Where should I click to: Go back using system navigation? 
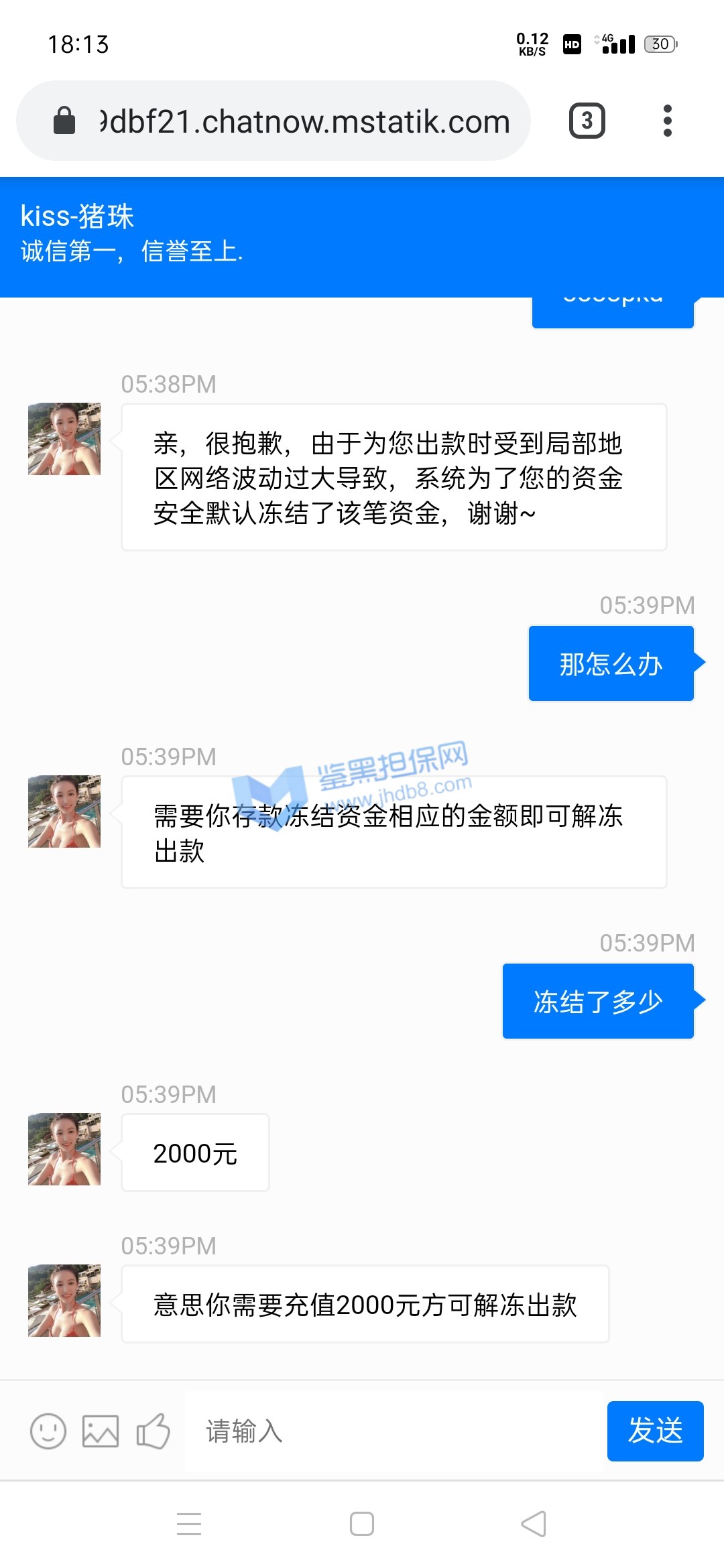pyautogui.click(x=534, y=1524)
